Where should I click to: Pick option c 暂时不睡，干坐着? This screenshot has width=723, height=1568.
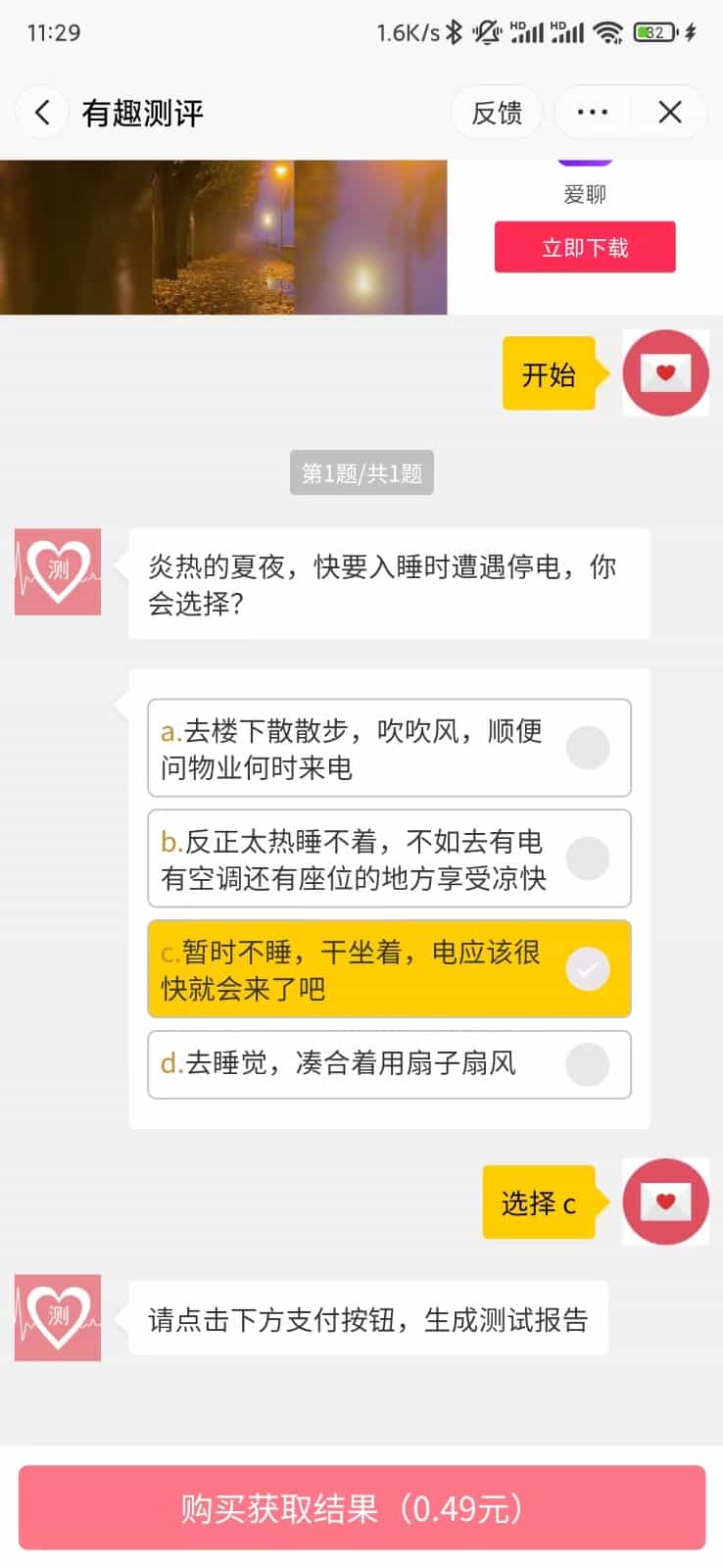389,969
